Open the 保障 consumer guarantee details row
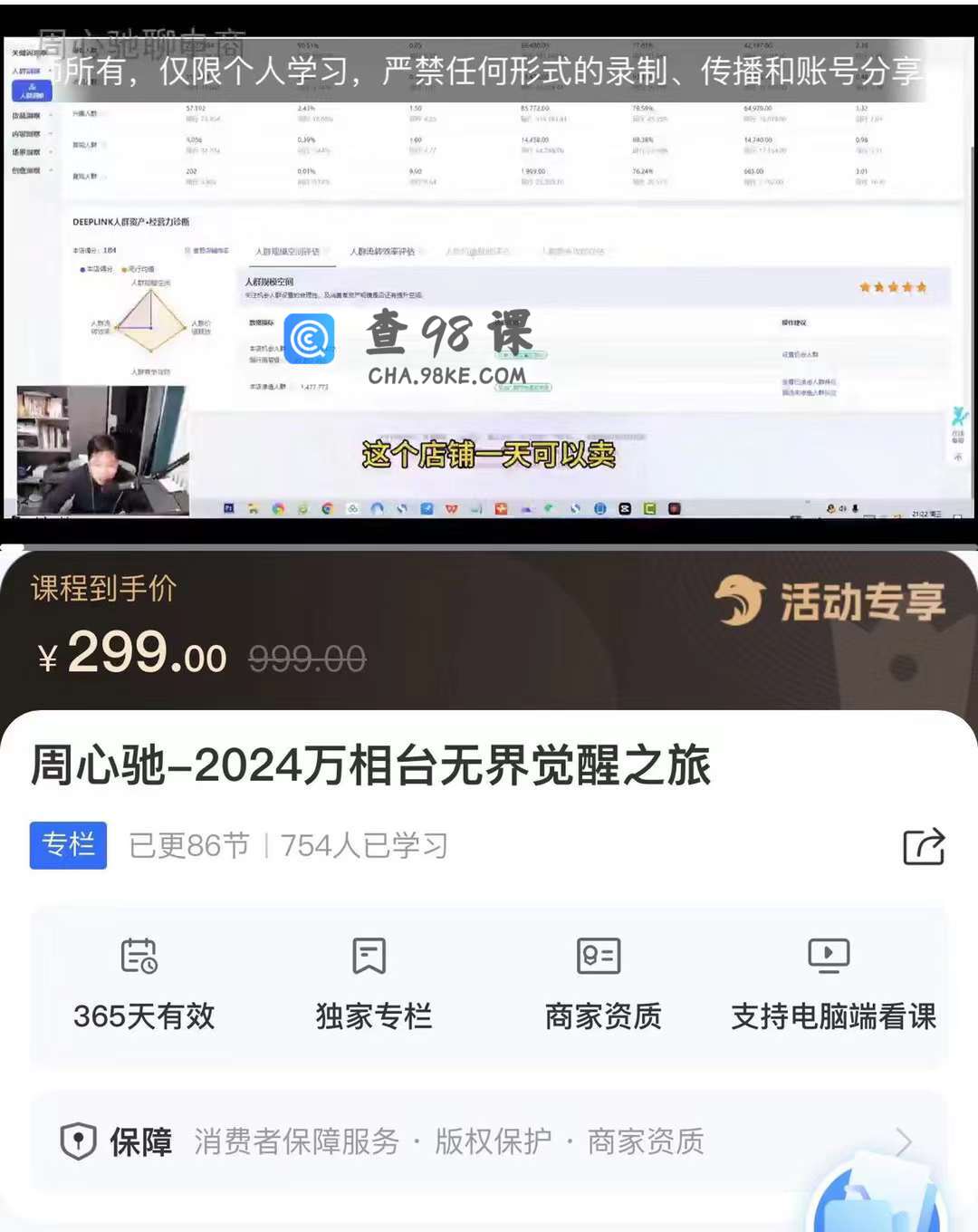The width and height of the screenshot is (978, 1232). (489, 1141)
